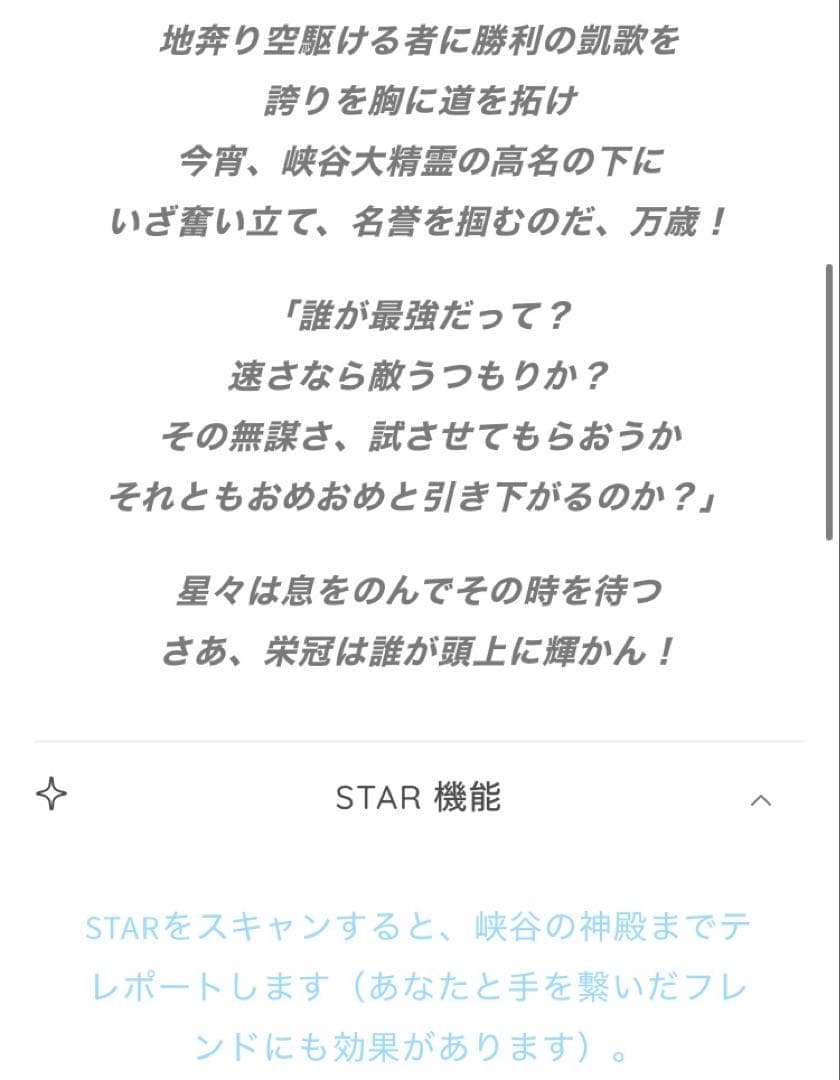Viewport: 840px width, 1080px height.
Task: Select the line 誇りを胸に道を拓け
Action: pyautogui.click(x=419, y=100)
